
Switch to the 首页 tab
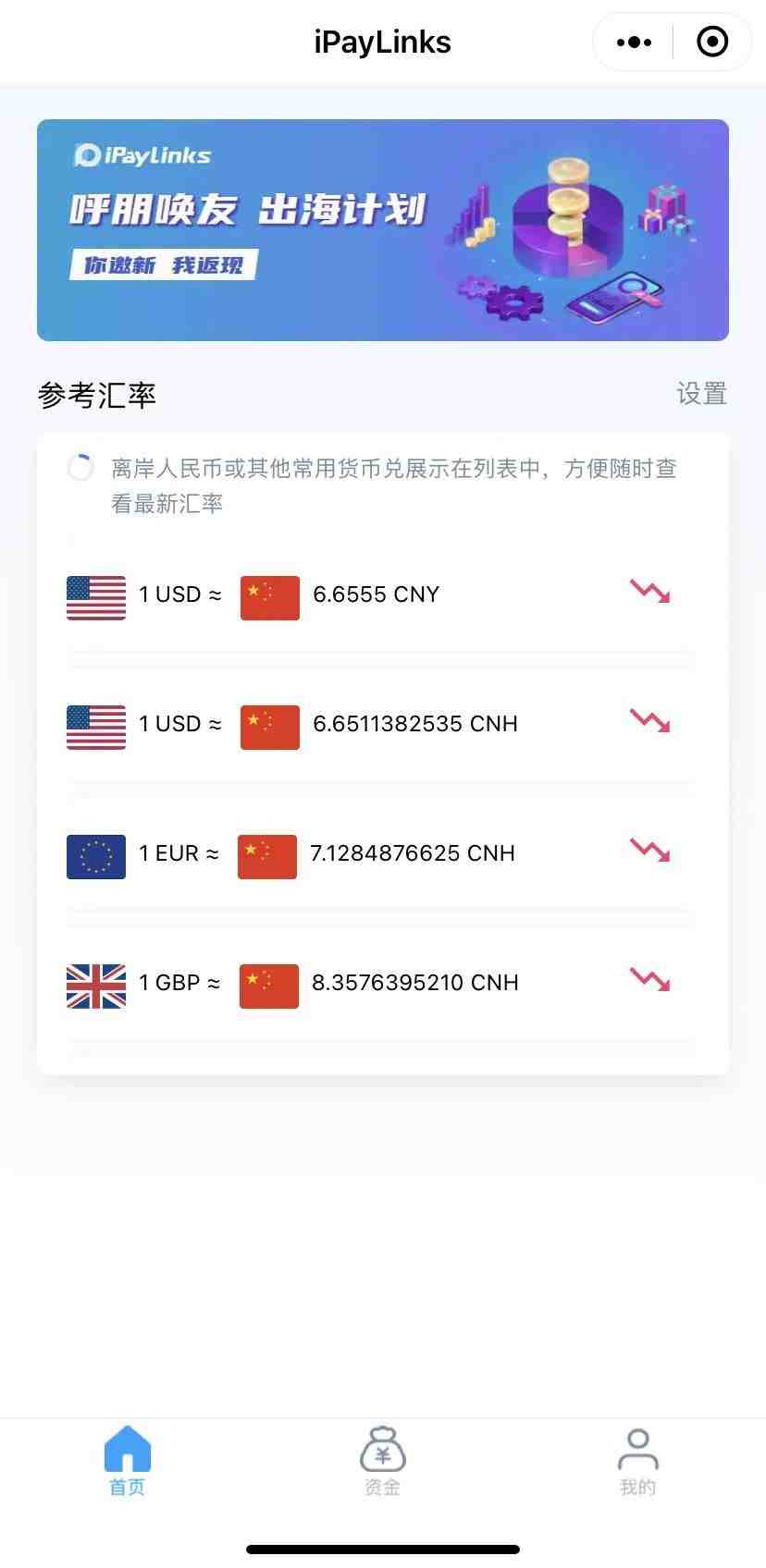click(128, 1462)
